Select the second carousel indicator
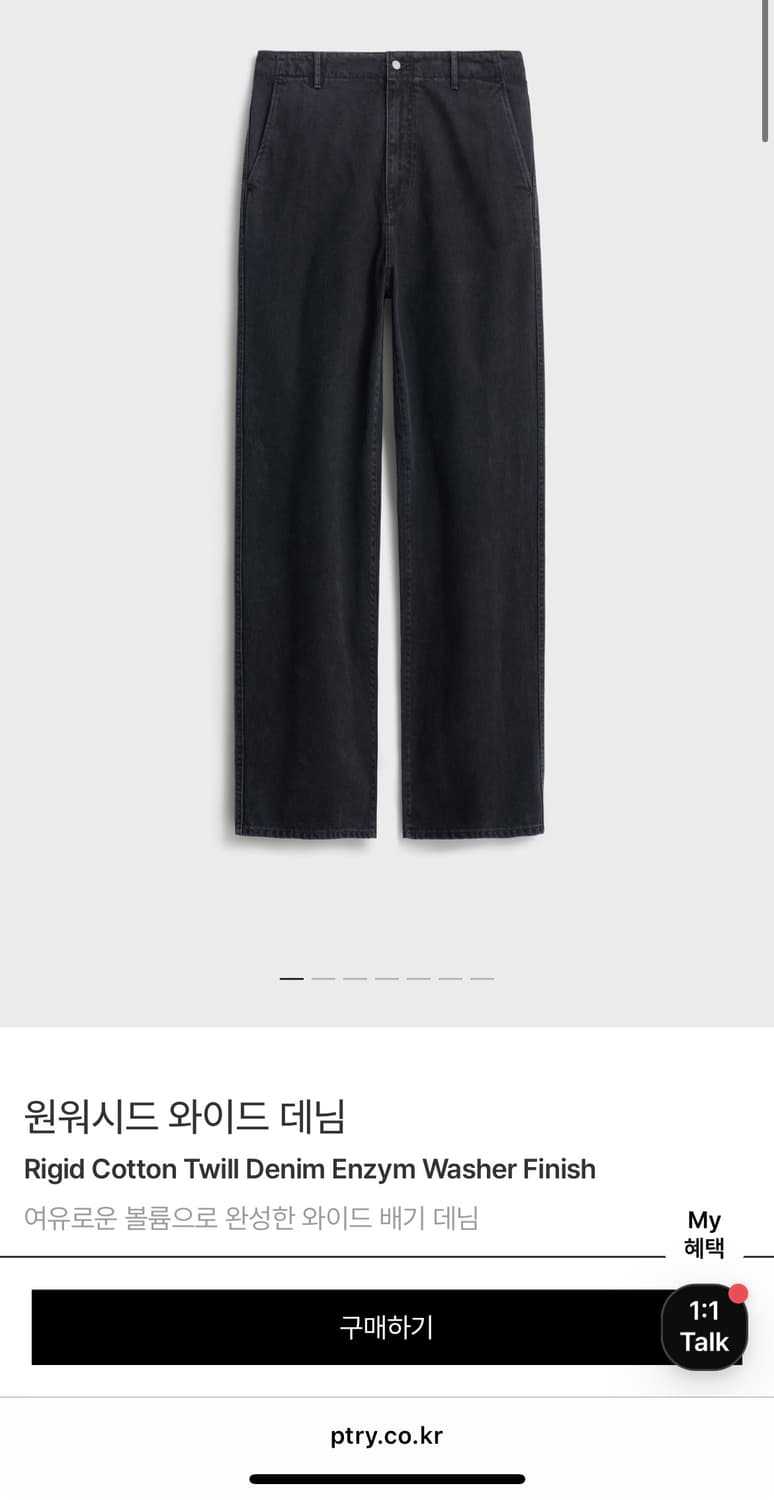 click(325, 977)
